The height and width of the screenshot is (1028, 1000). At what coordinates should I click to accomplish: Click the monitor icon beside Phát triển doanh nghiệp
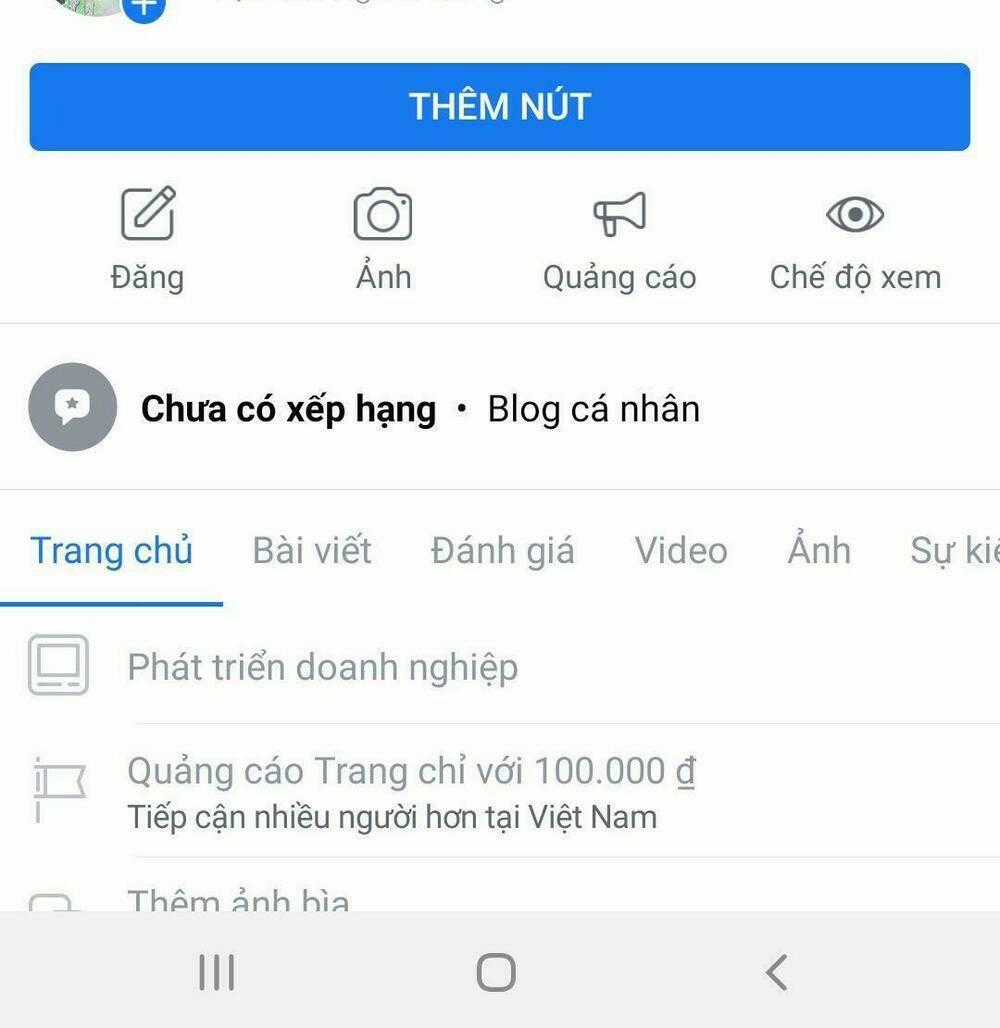click(x=57, y=667)
